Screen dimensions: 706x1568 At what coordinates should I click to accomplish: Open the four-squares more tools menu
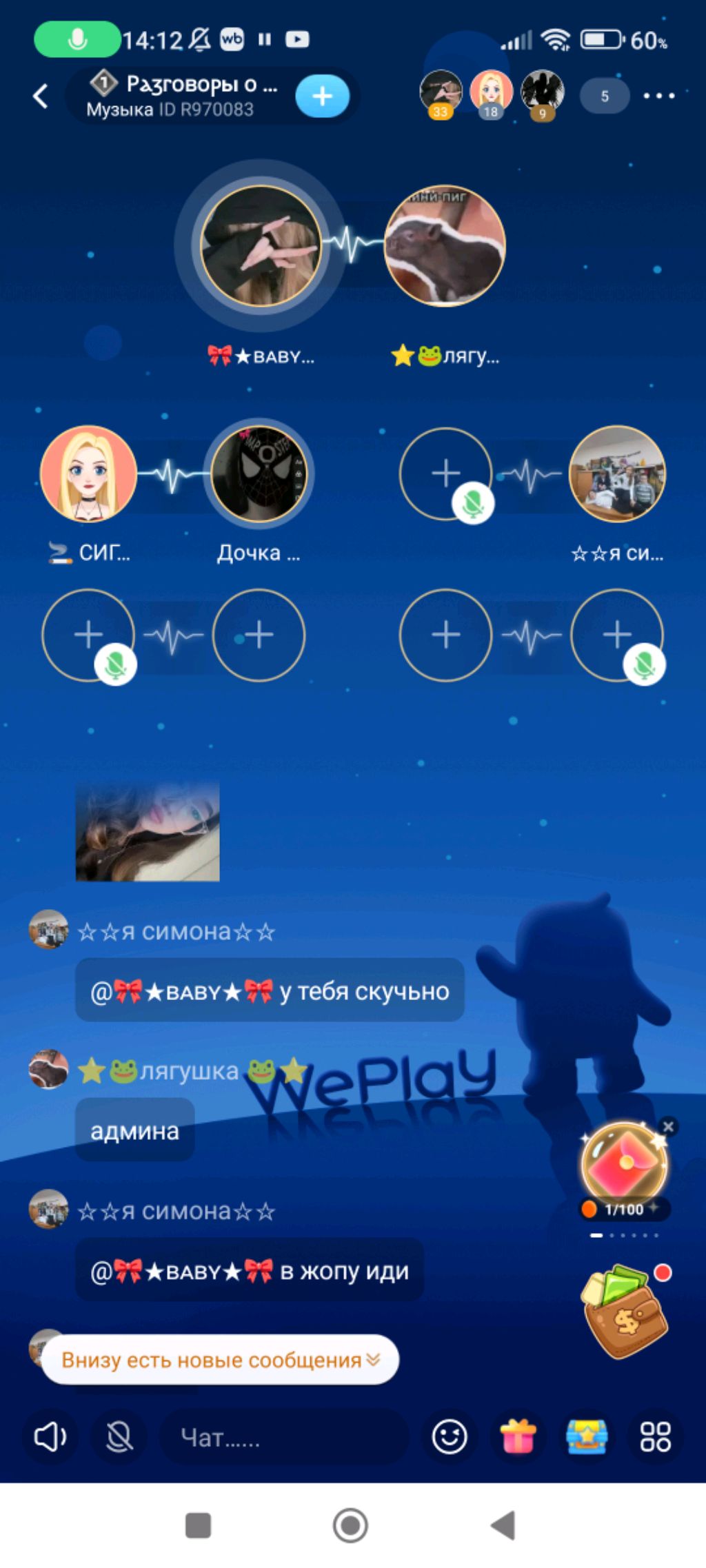(x=655, y=1437)
